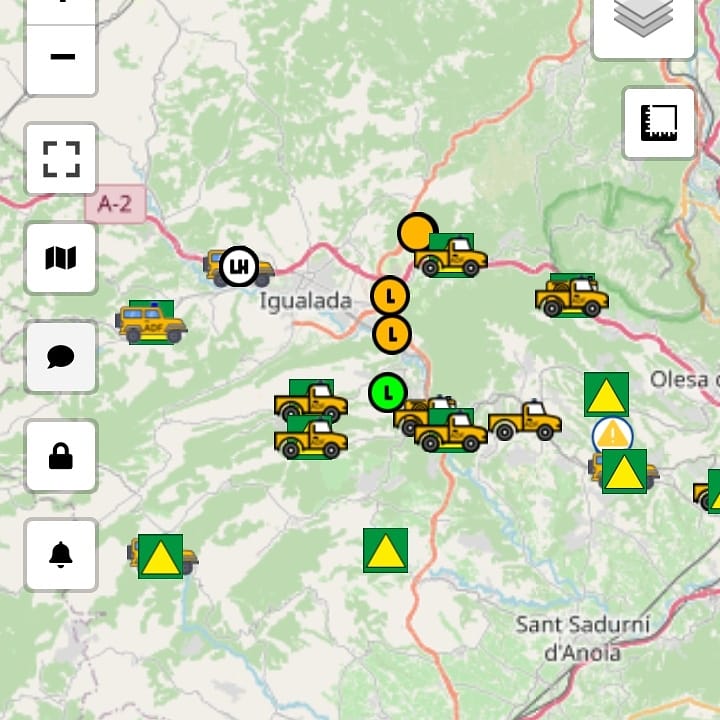Select the green L marker

click(x=388, y=392)
